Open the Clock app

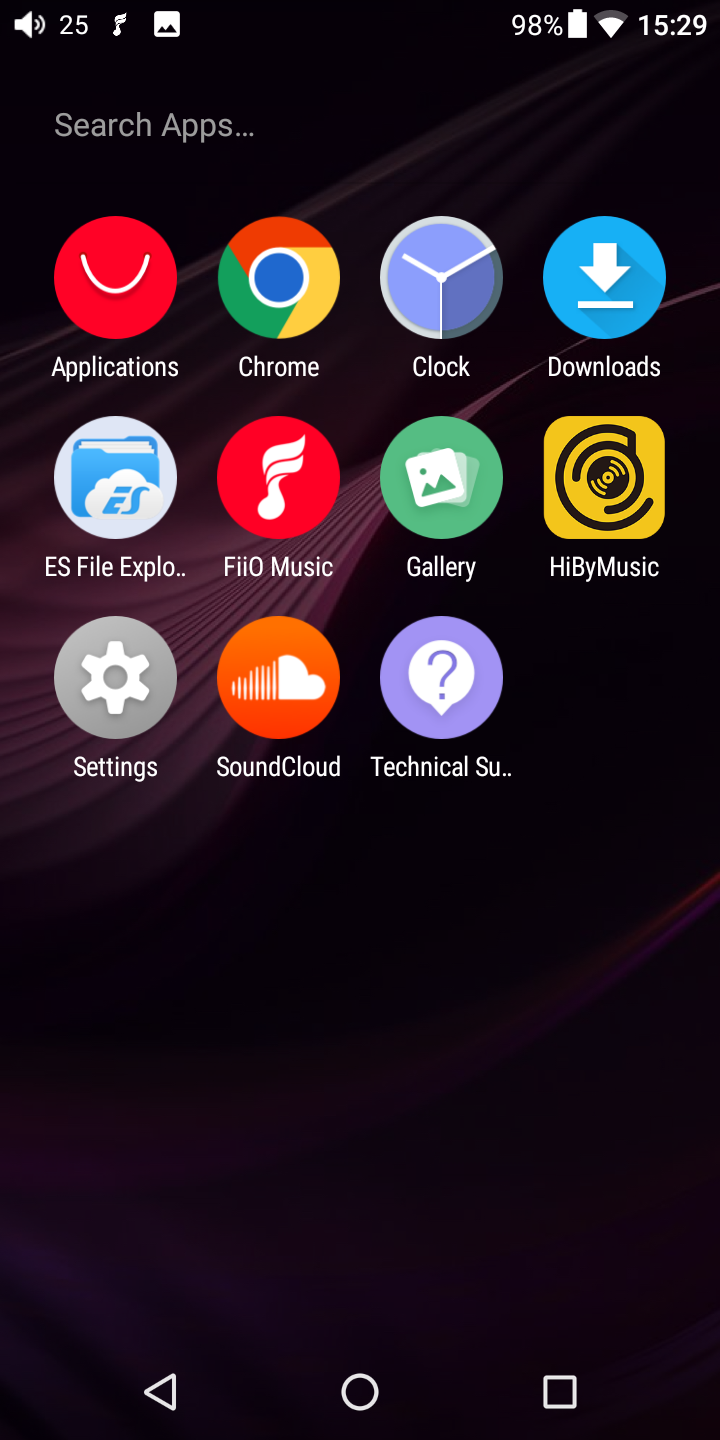[441, 278]
